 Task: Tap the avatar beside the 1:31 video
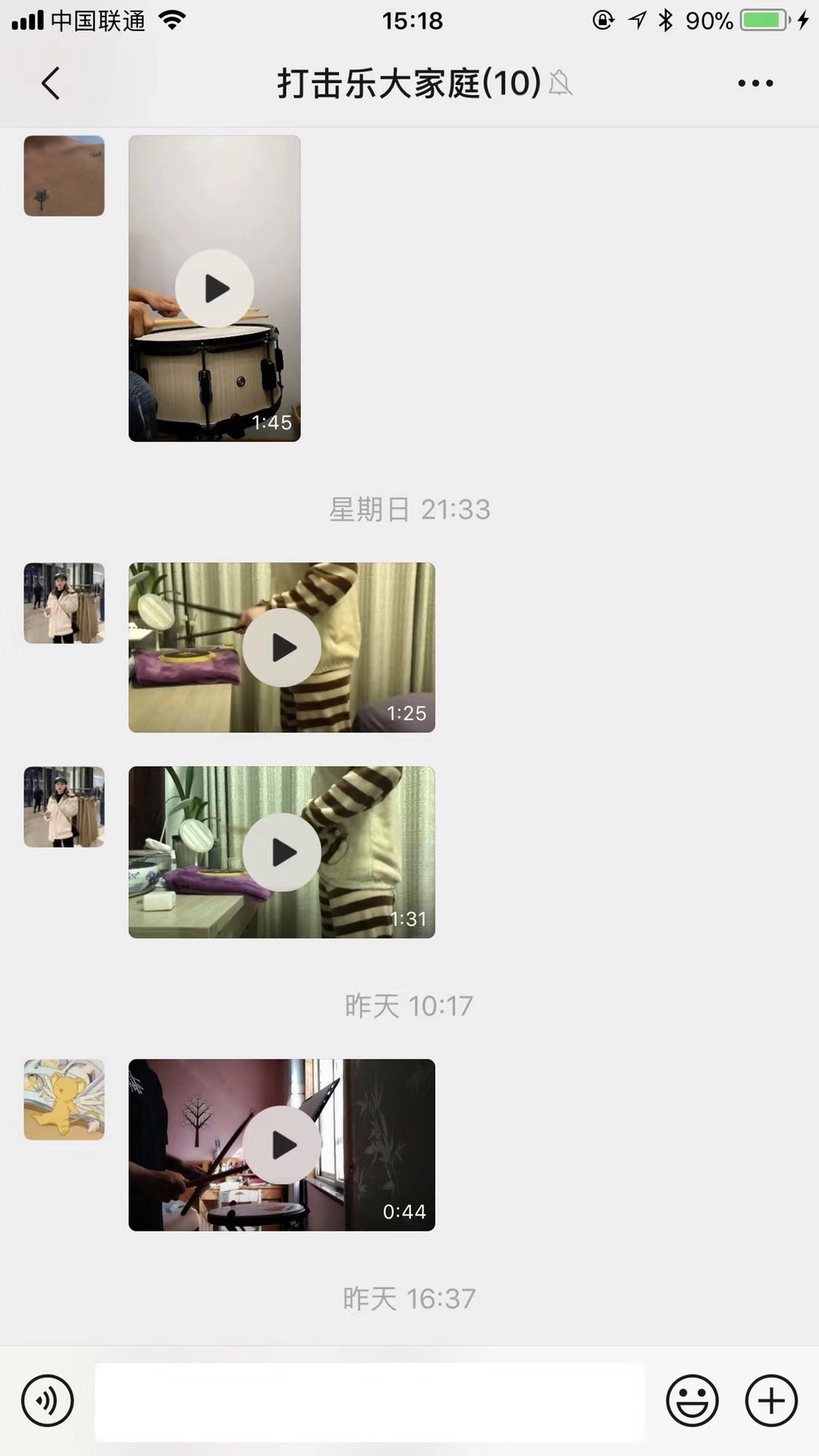click(x=64, y=807)
